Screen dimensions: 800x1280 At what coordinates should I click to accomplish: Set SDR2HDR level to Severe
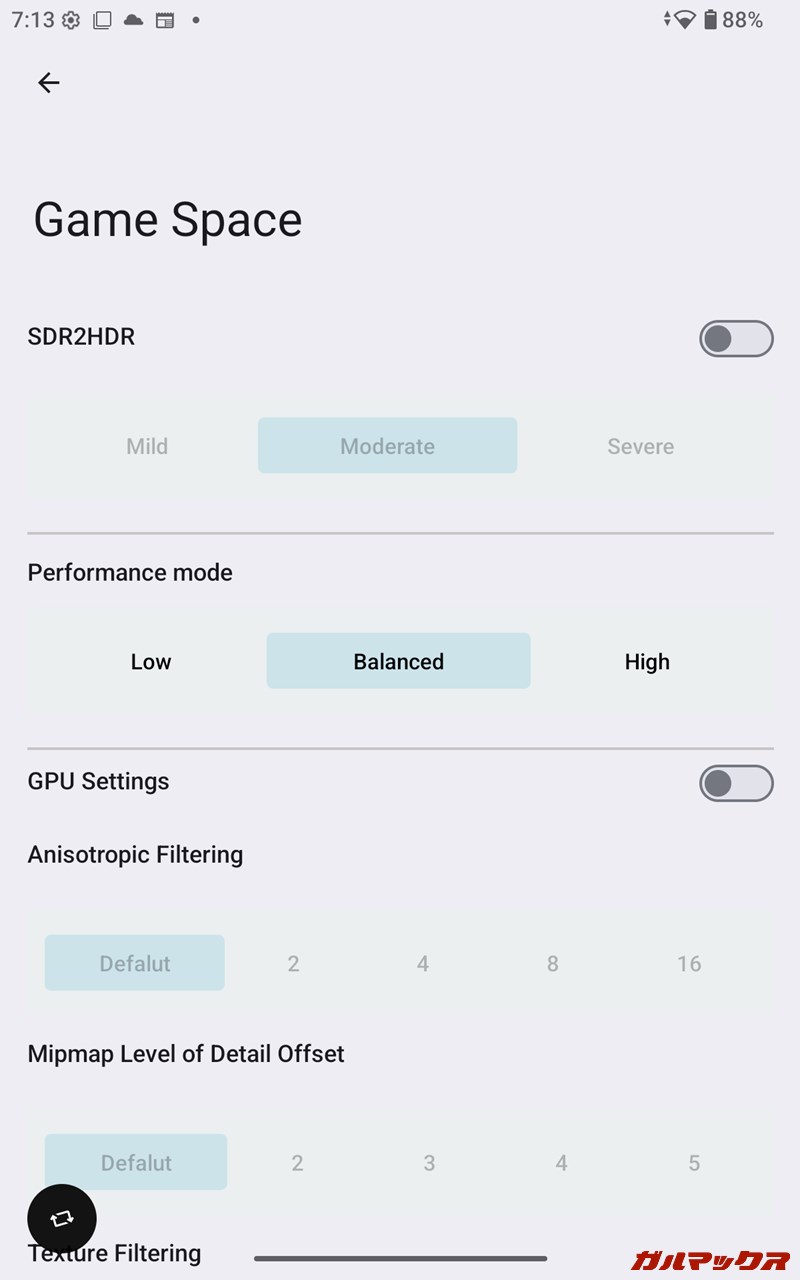coord(640,446)
